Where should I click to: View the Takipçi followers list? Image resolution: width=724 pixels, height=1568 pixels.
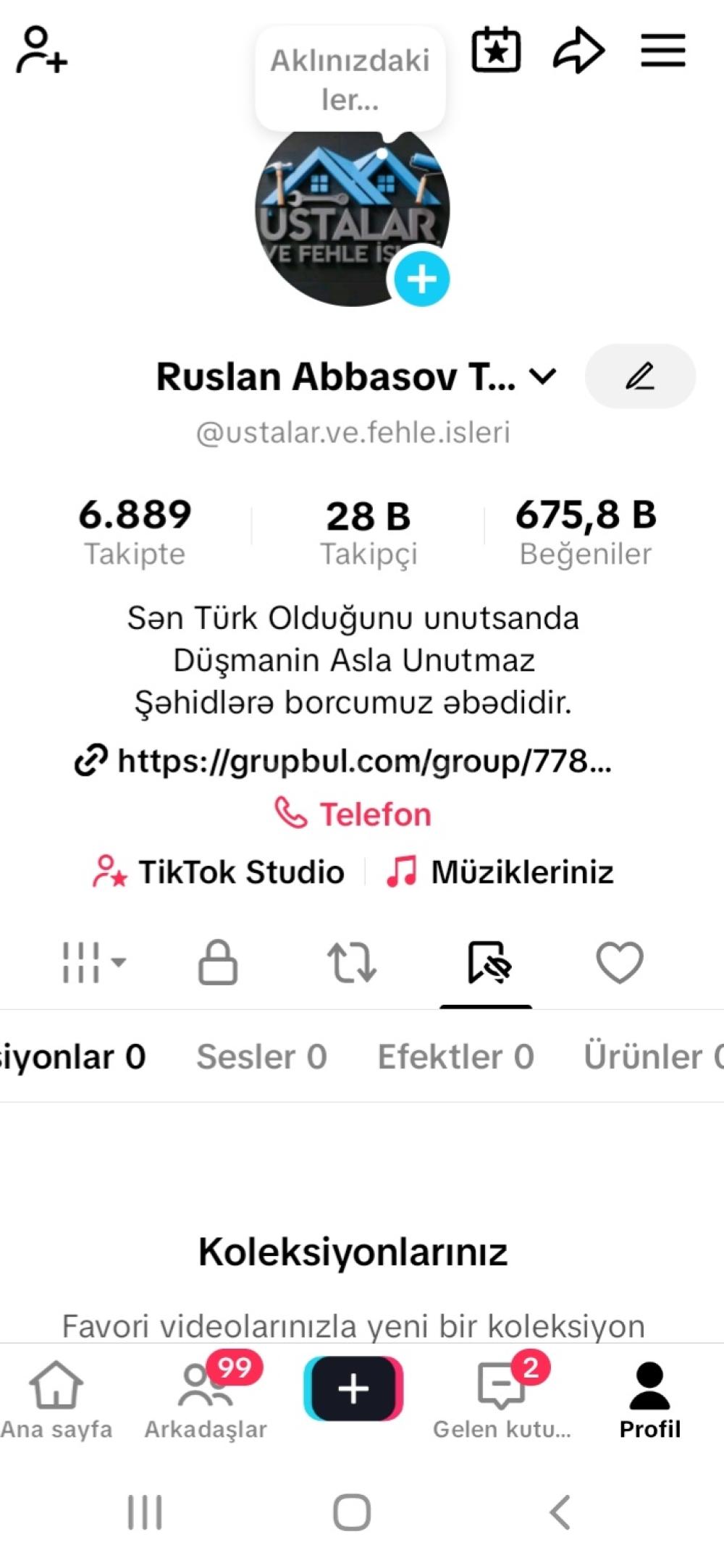click(369, 534)
